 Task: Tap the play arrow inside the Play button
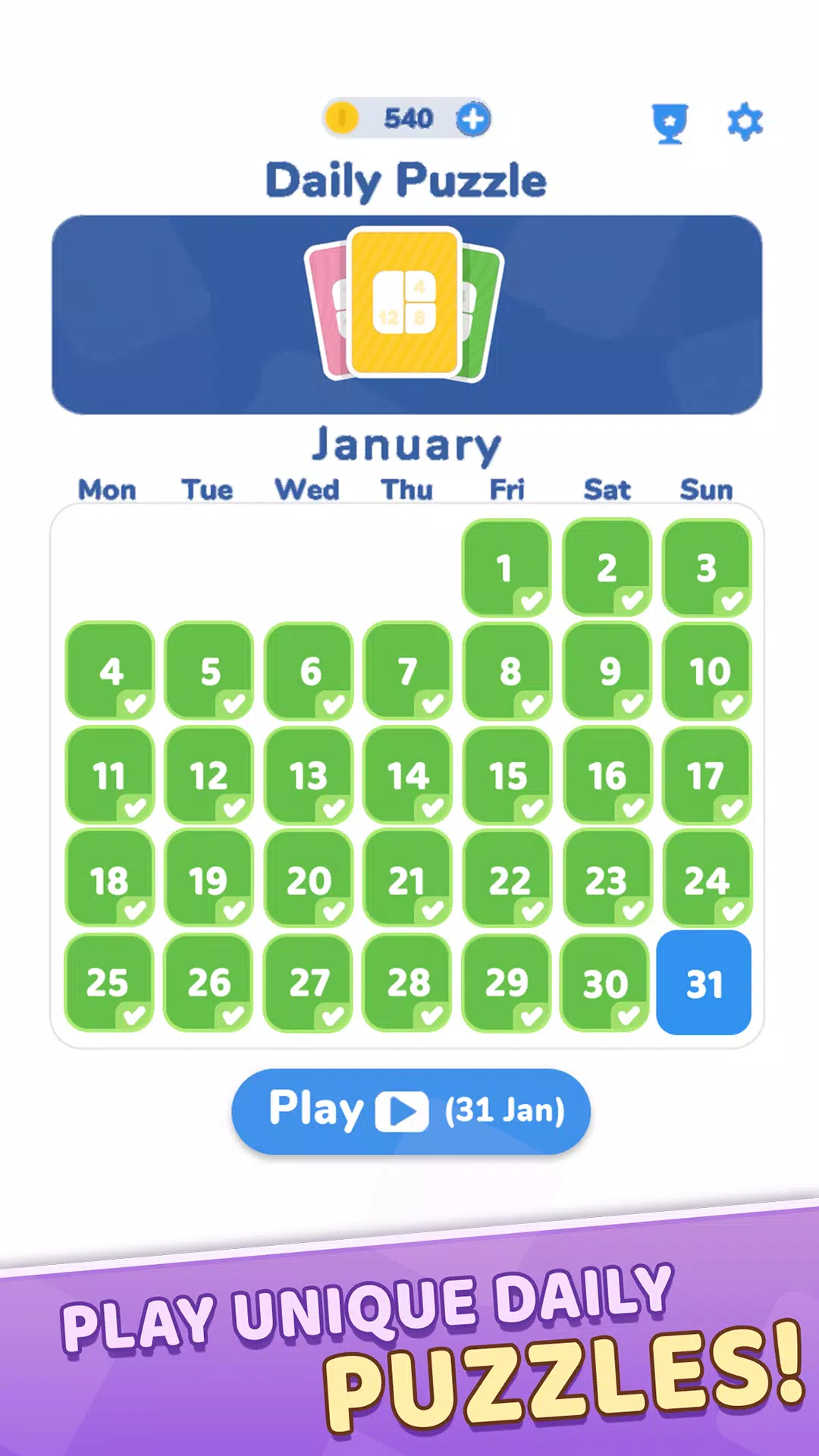click(403, 1110)
